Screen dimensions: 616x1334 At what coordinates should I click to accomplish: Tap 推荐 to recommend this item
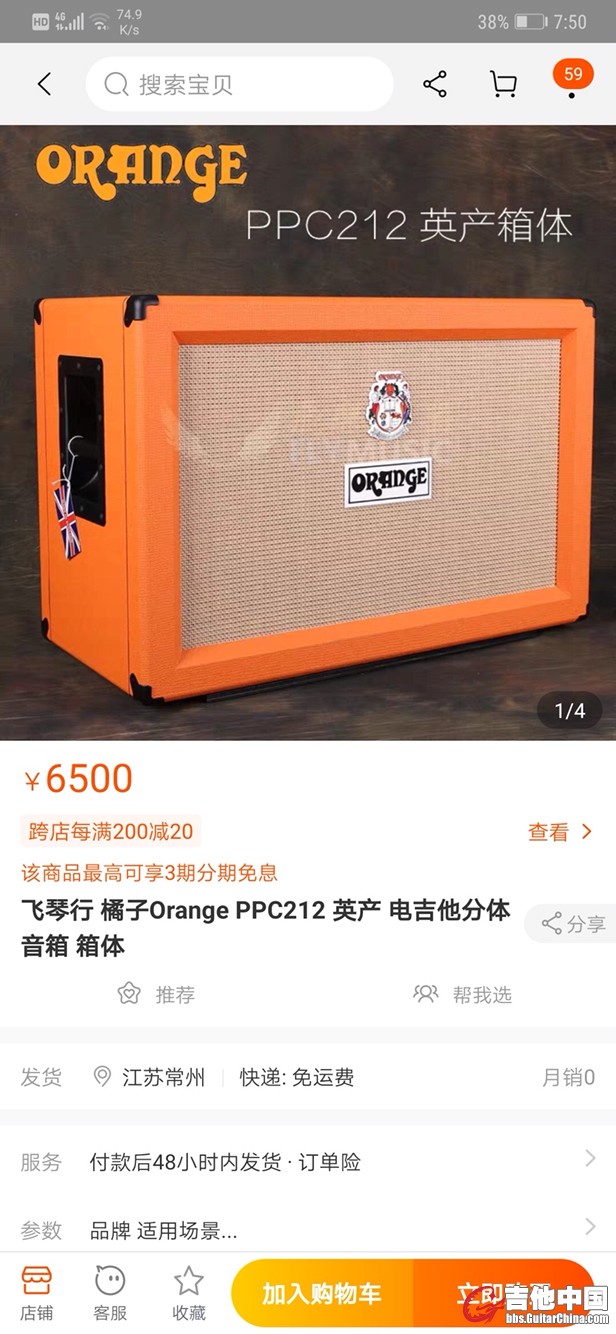[x=156, y=994]
